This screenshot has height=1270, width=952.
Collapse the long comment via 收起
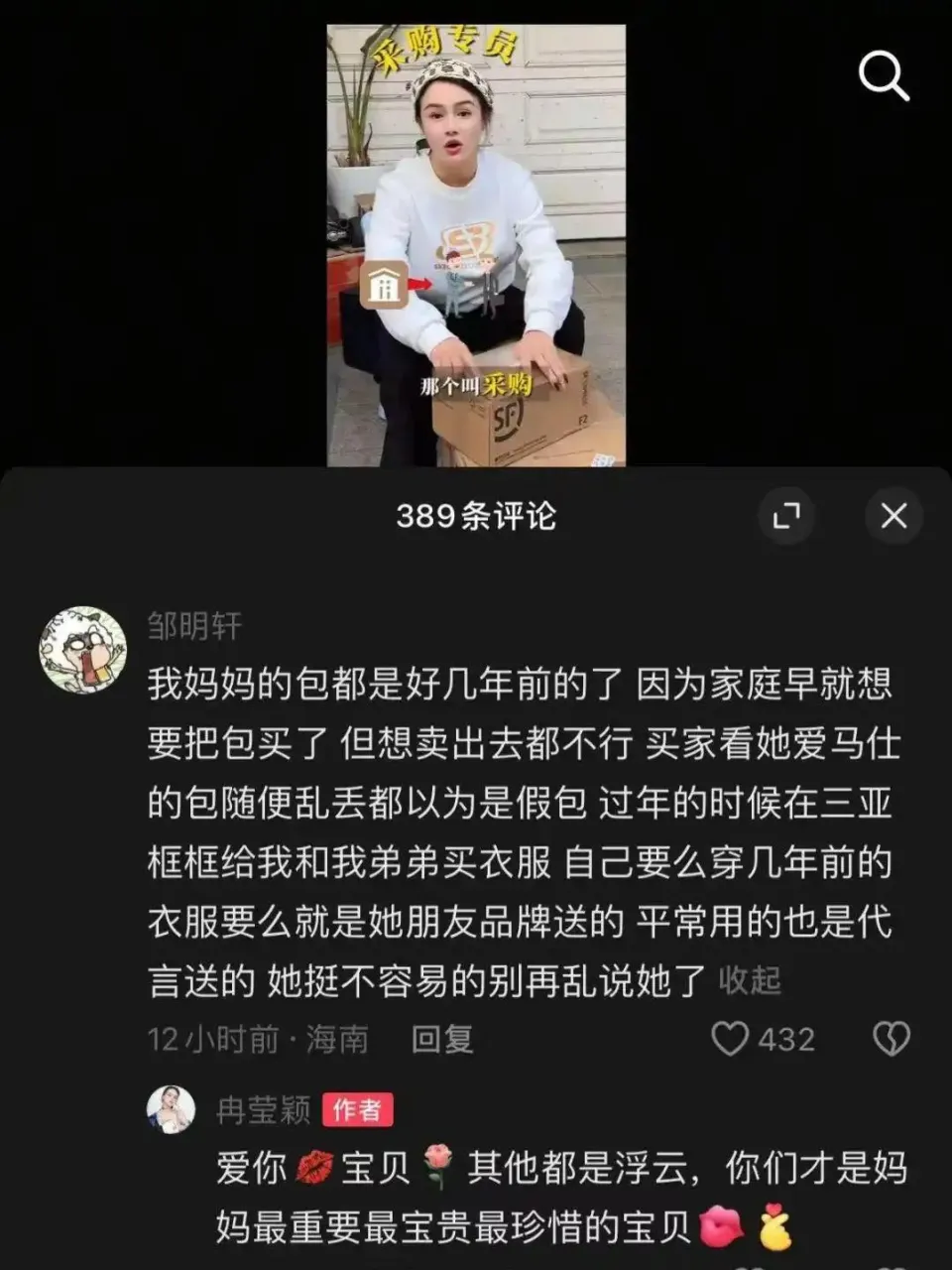click(x=750, y=980)
